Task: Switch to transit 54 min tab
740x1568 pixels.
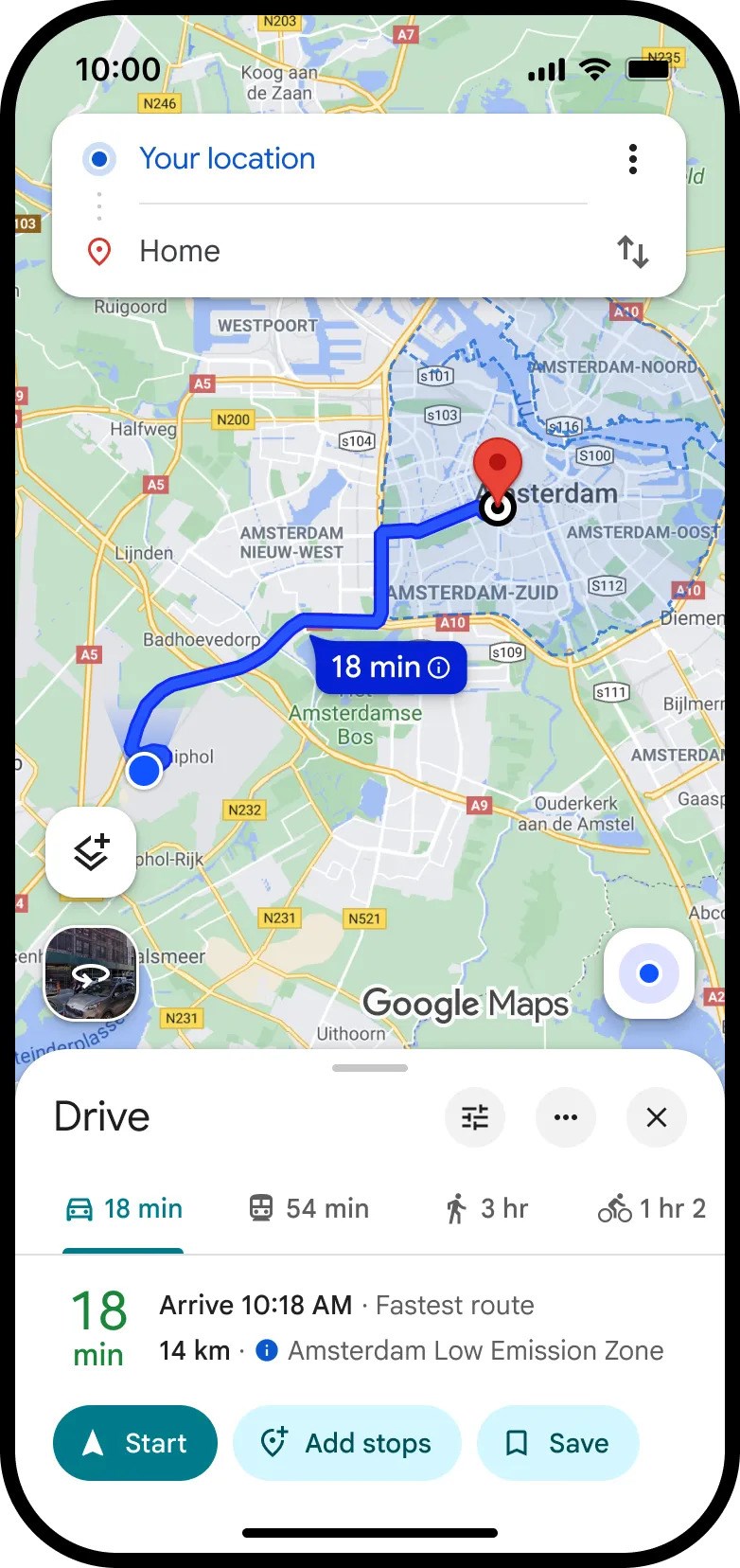Action: [x=308, y=1209]
